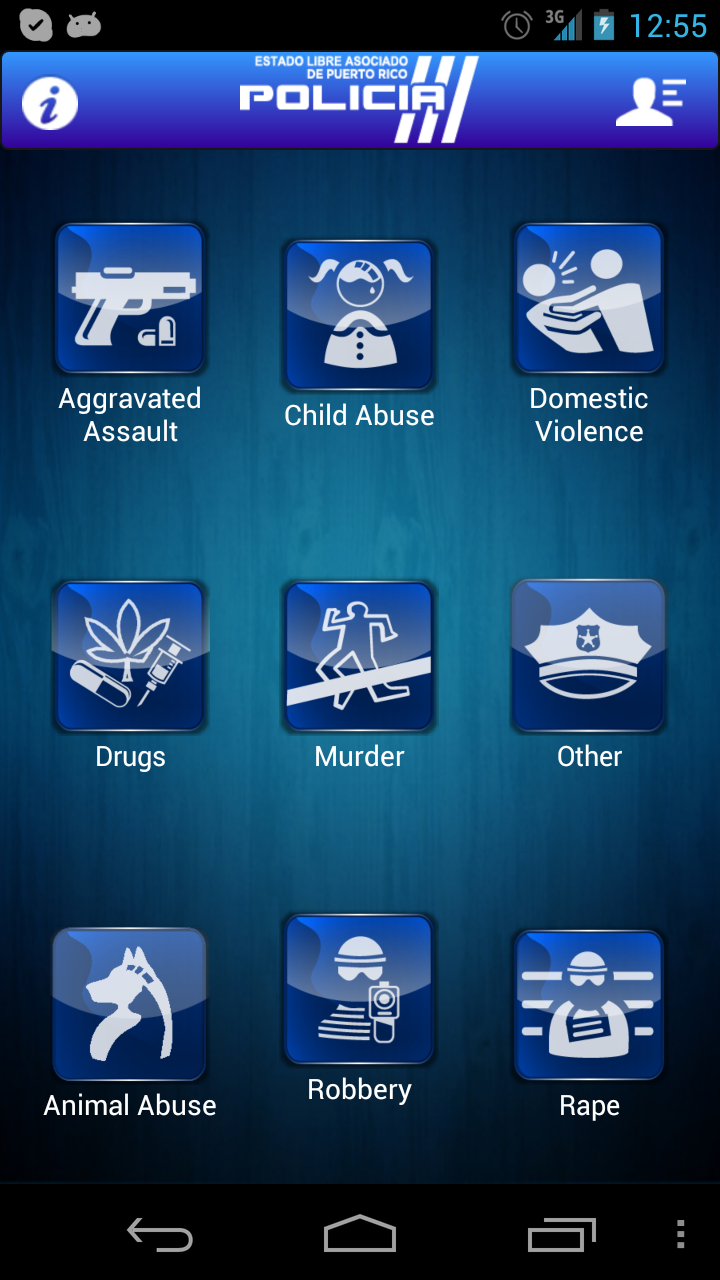Open the info icon in the header
This screenshot has height=1280, width=720.
[x=50, y=102]
